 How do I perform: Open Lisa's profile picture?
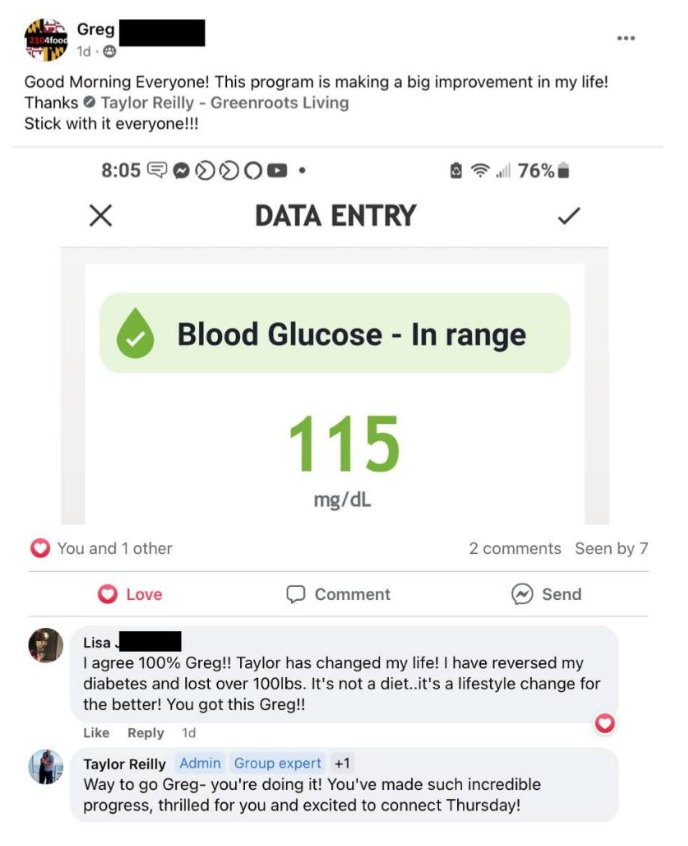(45, 646)
